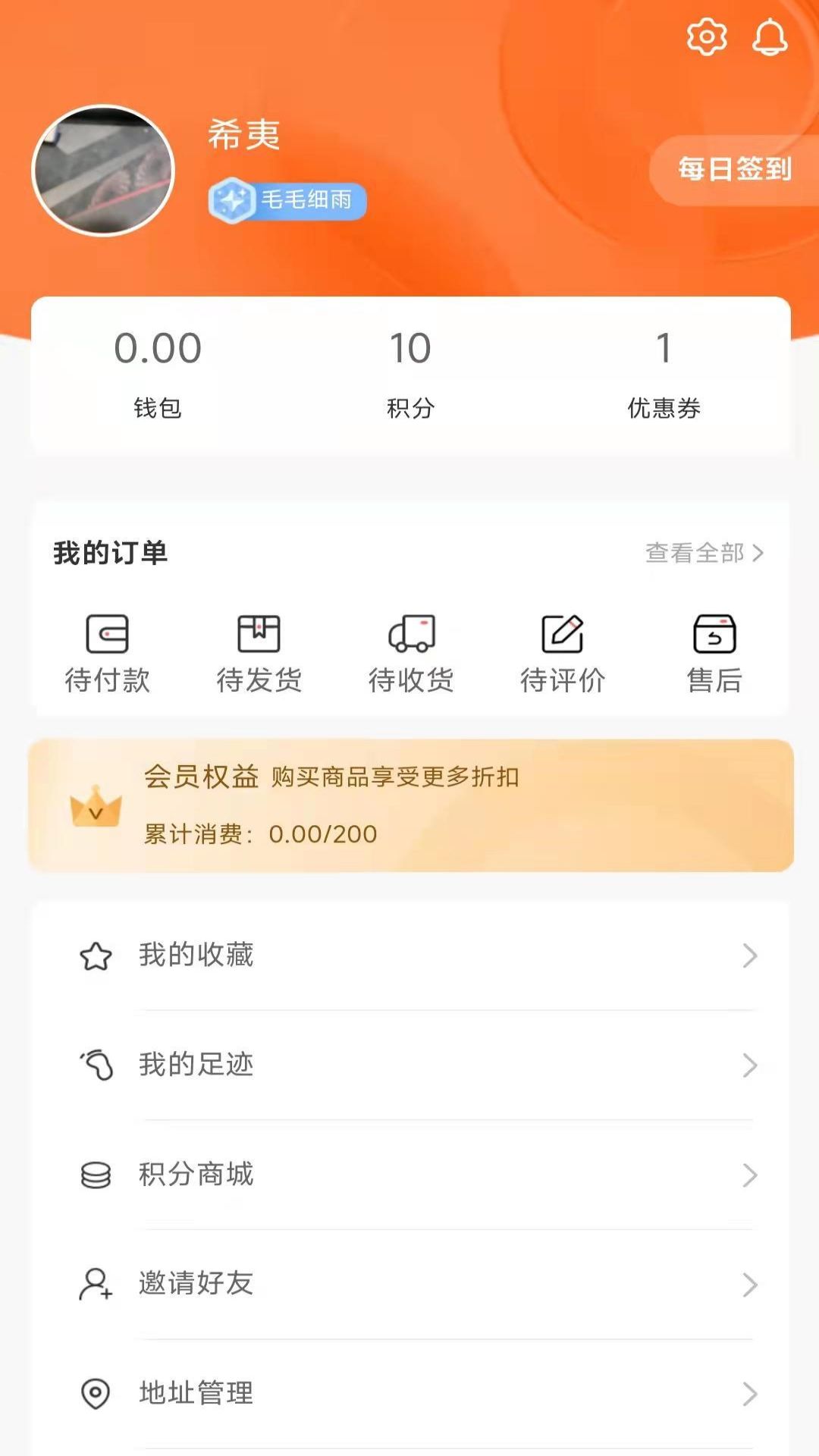Expand 地址管理 via its right chevron
The image size is (819, 1456).
tap(749, 1394)
